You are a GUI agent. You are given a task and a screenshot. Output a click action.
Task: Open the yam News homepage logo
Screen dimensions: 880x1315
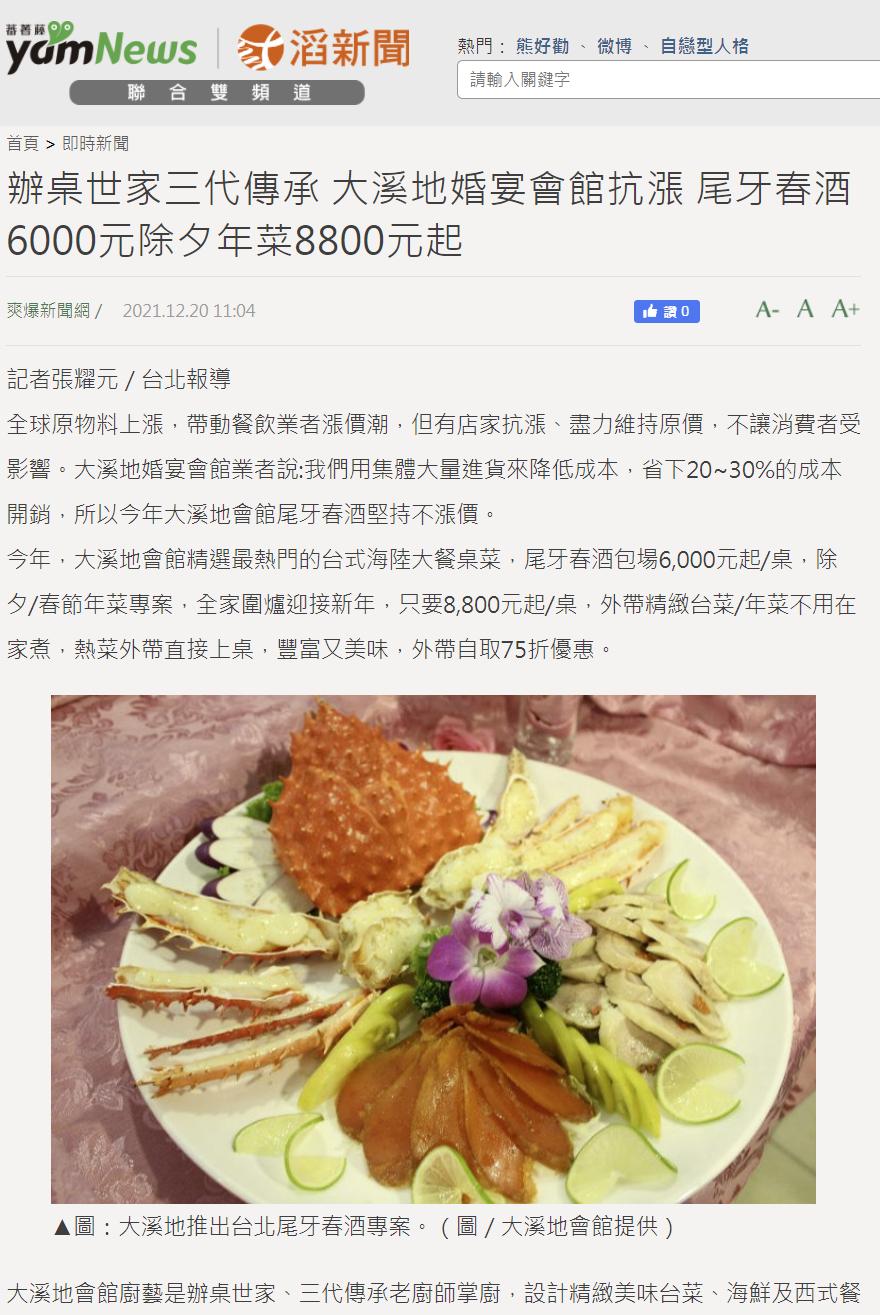(100, 48)
